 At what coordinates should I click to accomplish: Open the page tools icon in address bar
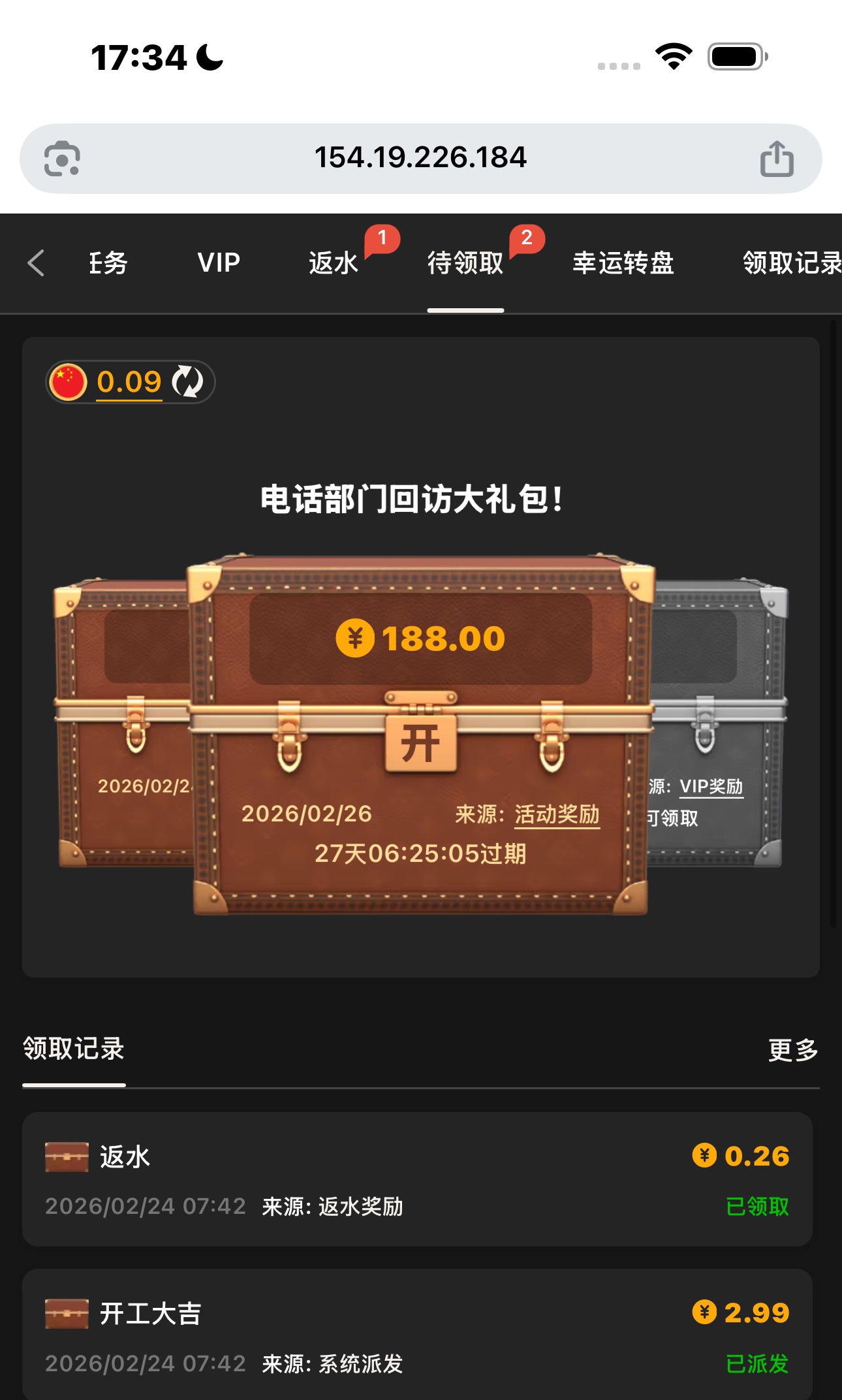coord(62,159)
